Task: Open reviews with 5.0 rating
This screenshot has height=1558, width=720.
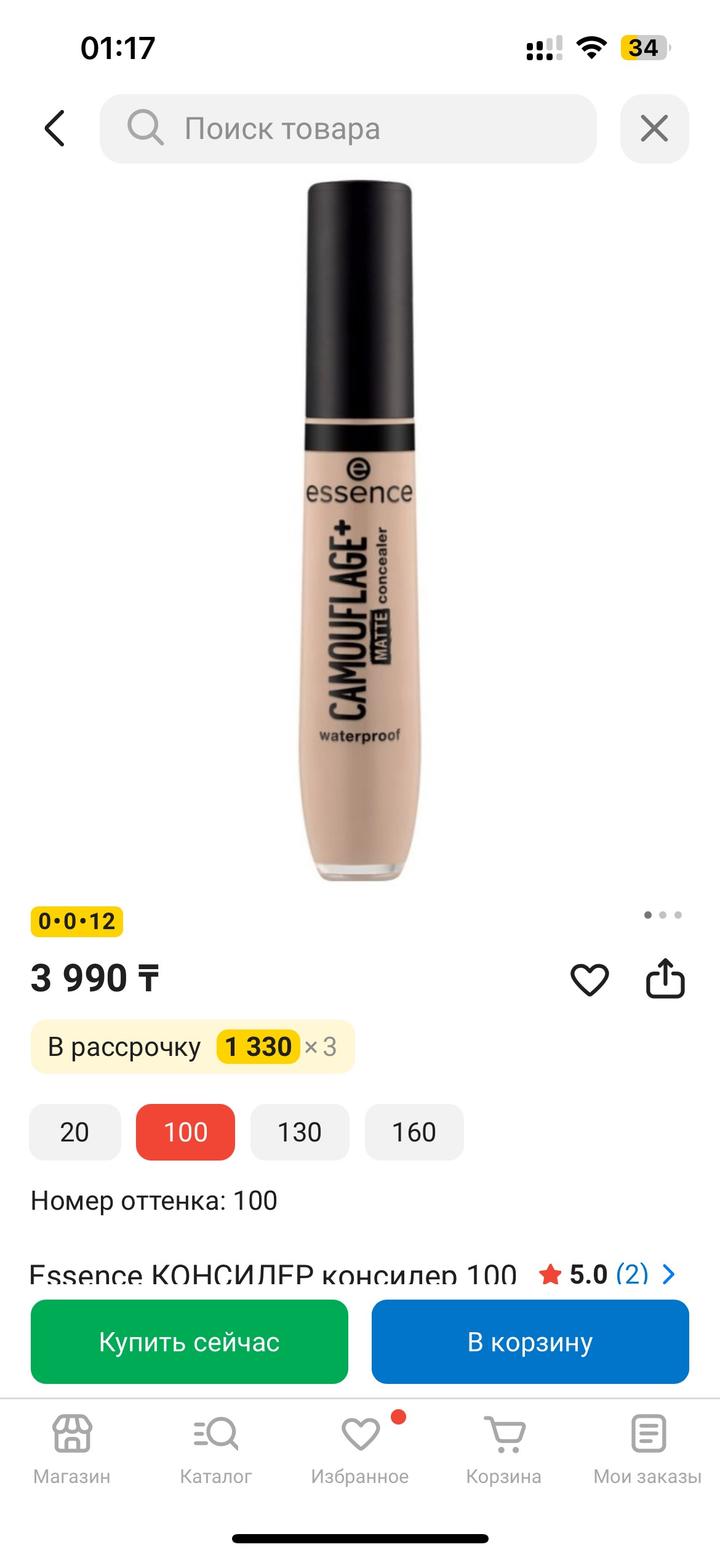Action: [607, 1274]
